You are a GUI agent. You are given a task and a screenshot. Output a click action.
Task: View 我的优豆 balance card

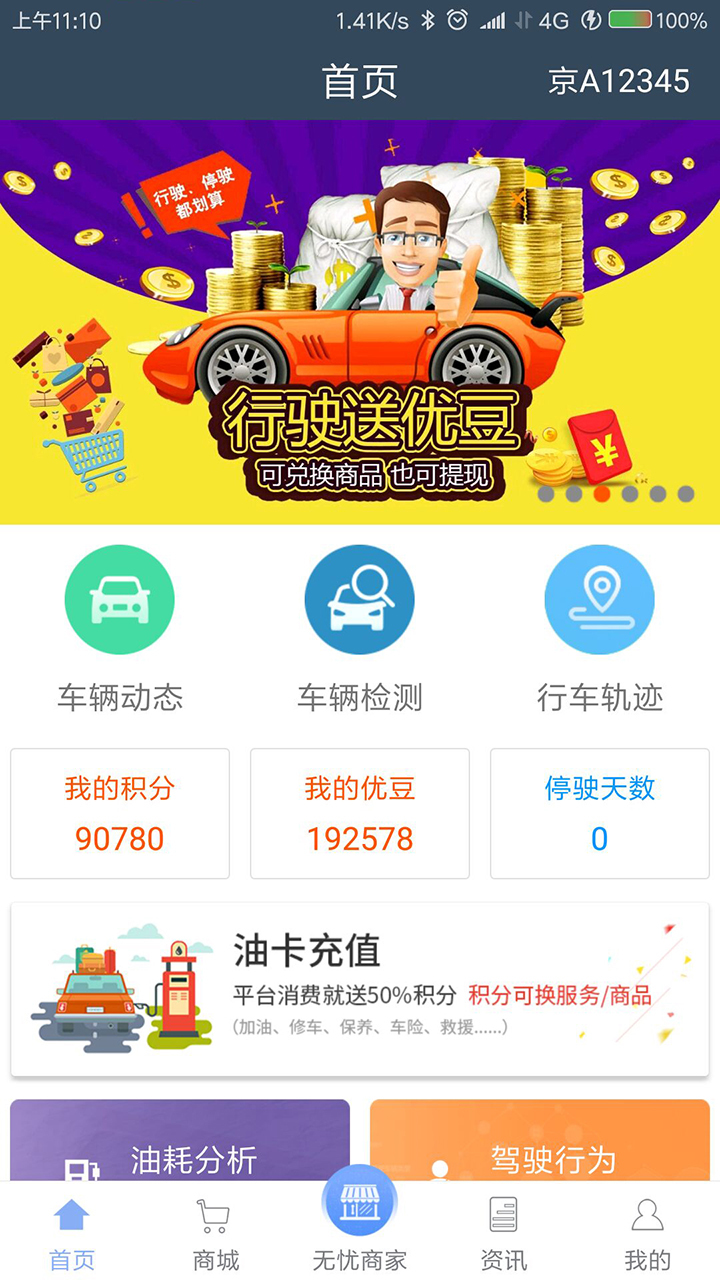(x=360, y=813)
